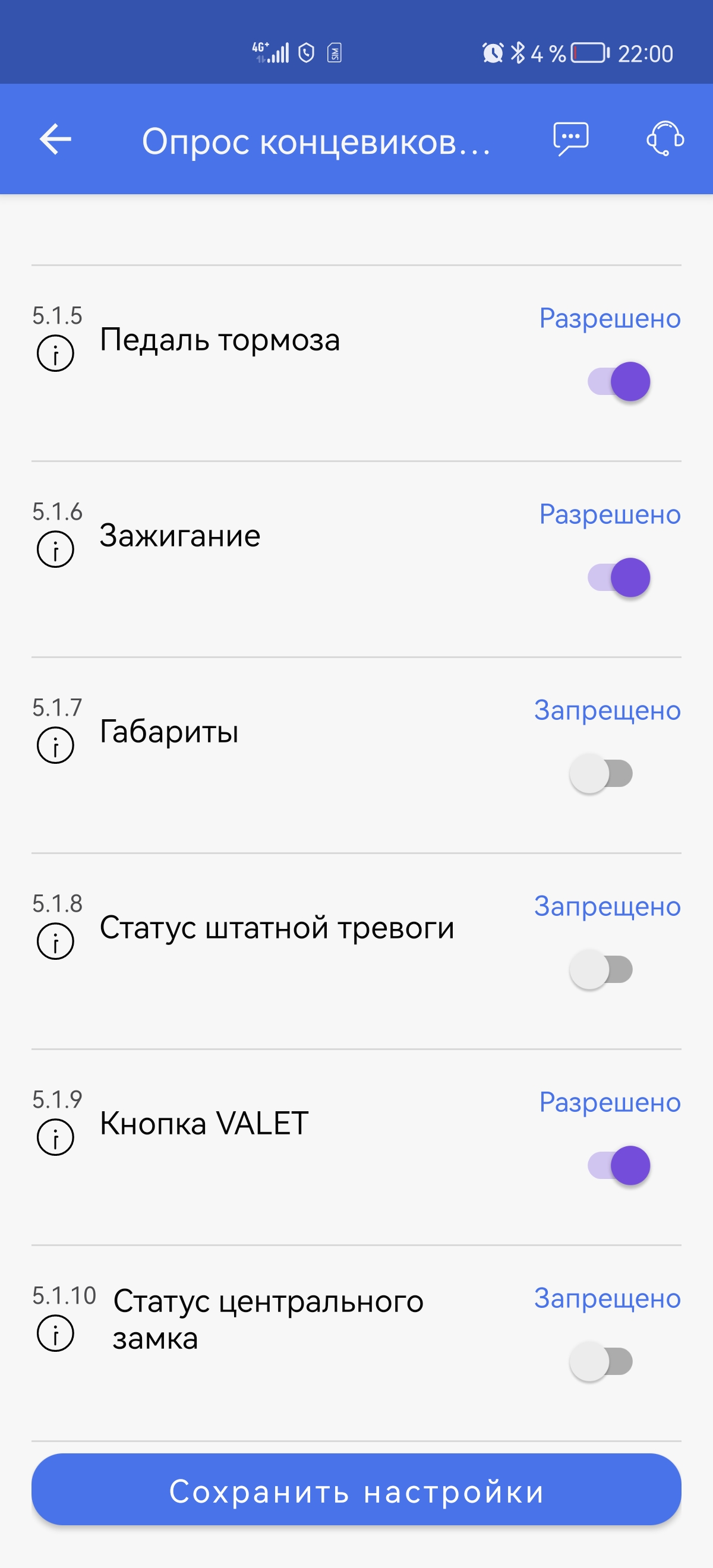Enable Статус центрального замка switch

(601, 1362)
